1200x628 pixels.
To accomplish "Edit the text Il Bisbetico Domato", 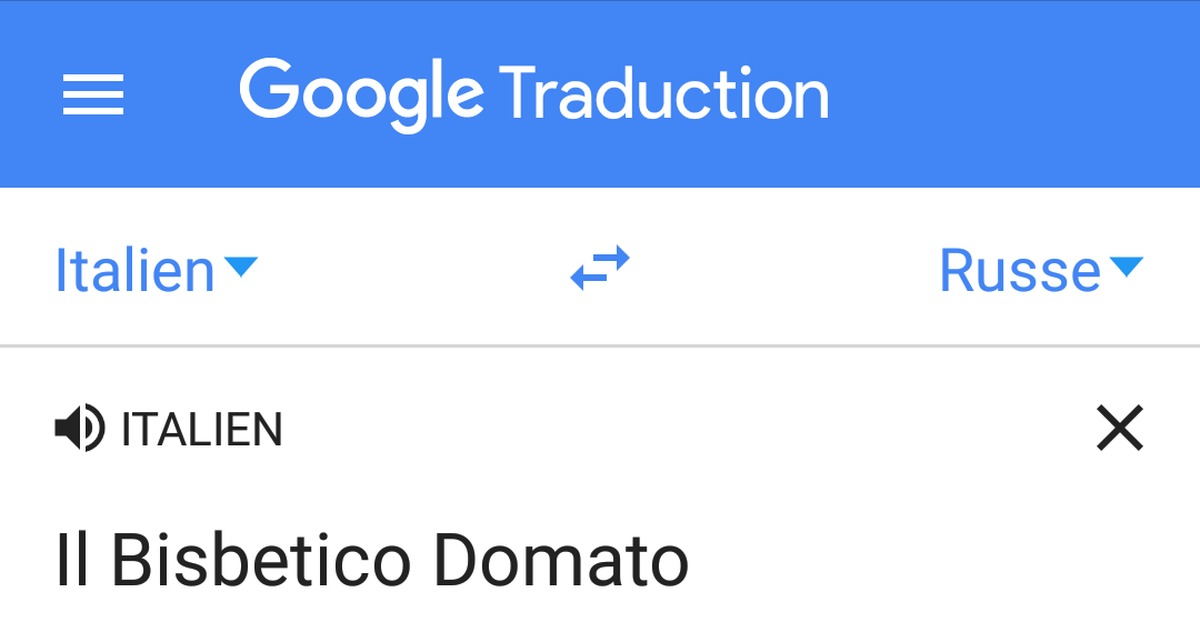I will click(x=372, y=561).
